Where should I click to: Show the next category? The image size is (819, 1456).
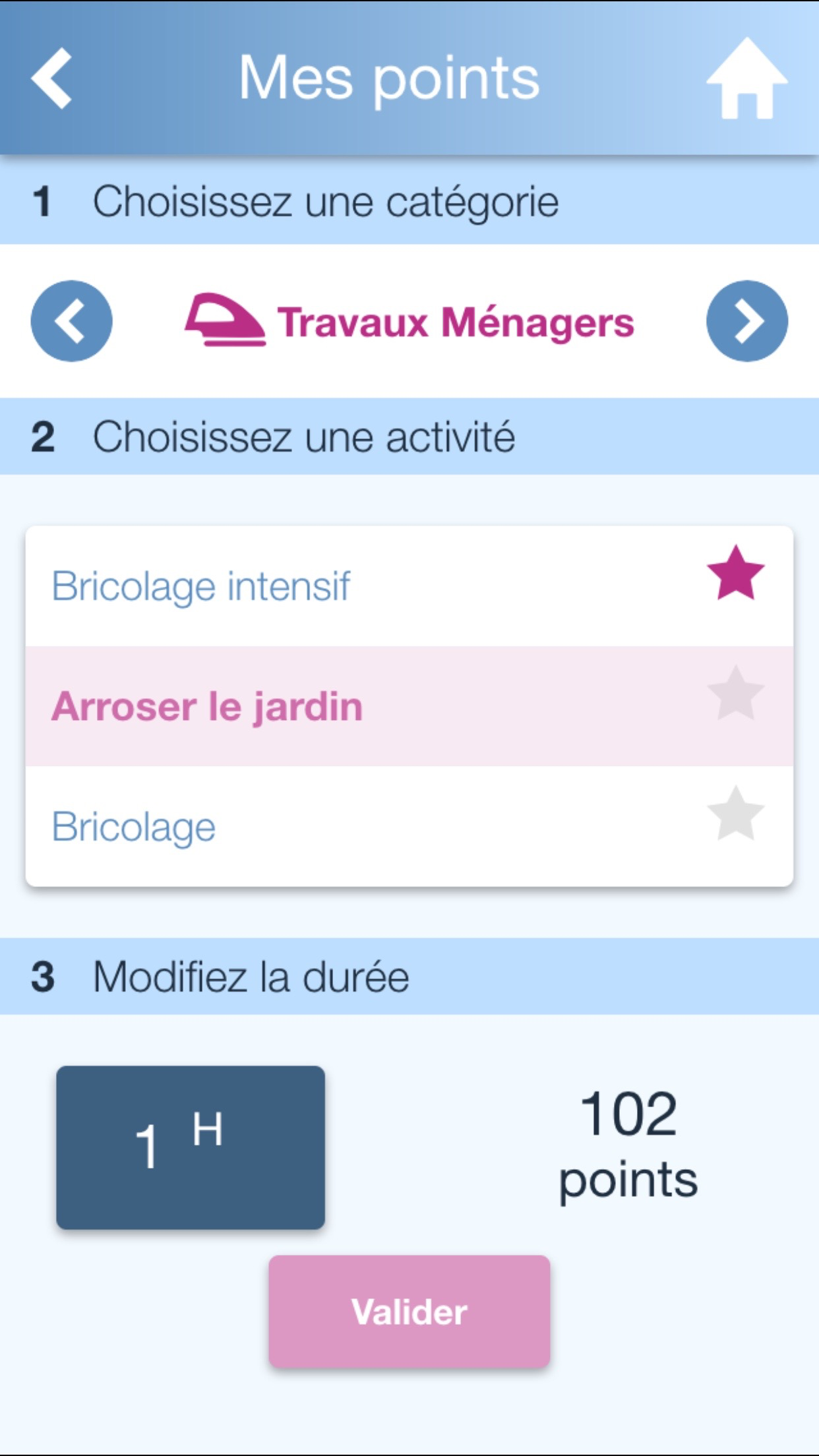746,321
